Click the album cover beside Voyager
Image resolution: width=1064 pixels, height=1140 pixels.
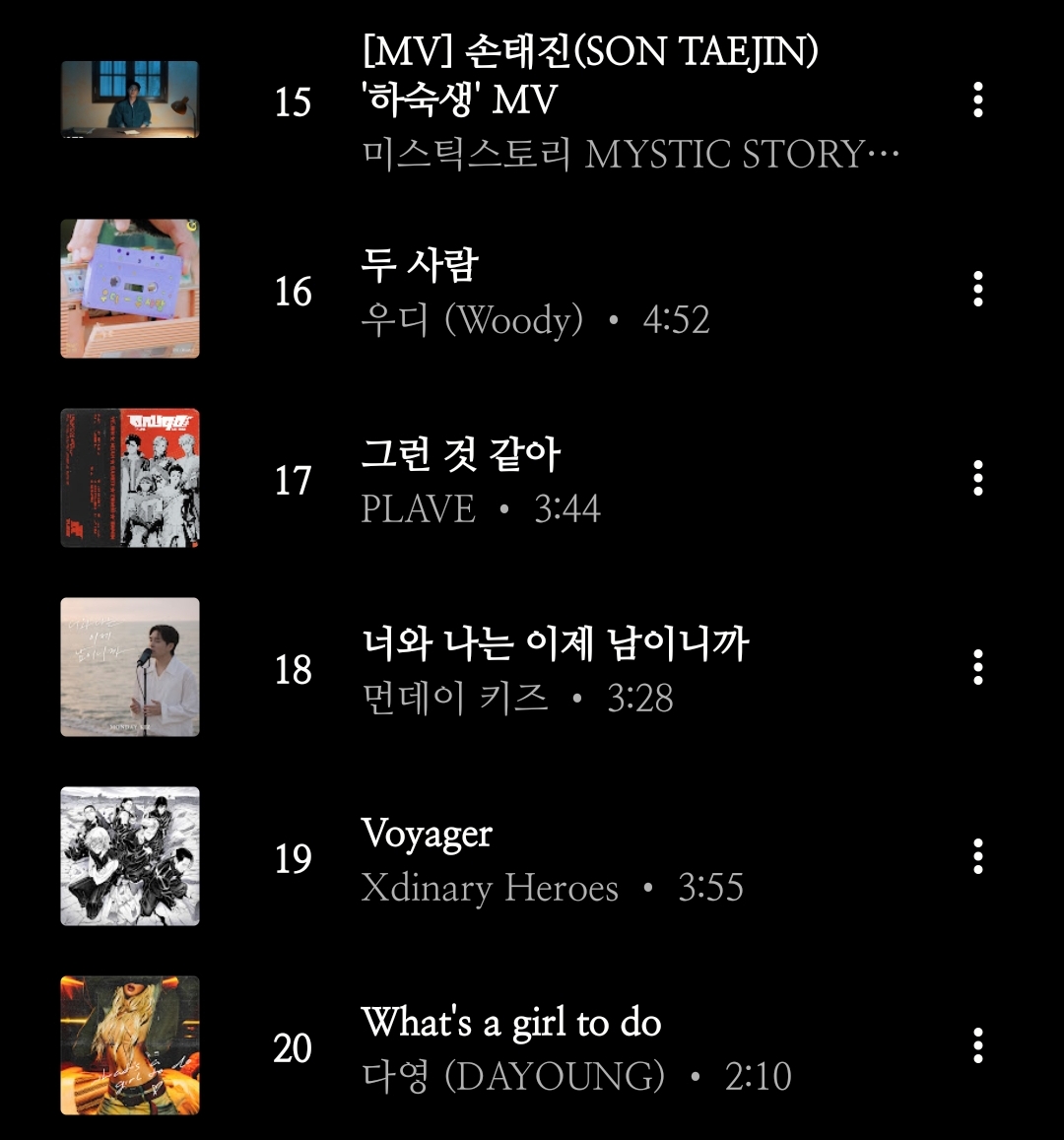coord(129,854)
